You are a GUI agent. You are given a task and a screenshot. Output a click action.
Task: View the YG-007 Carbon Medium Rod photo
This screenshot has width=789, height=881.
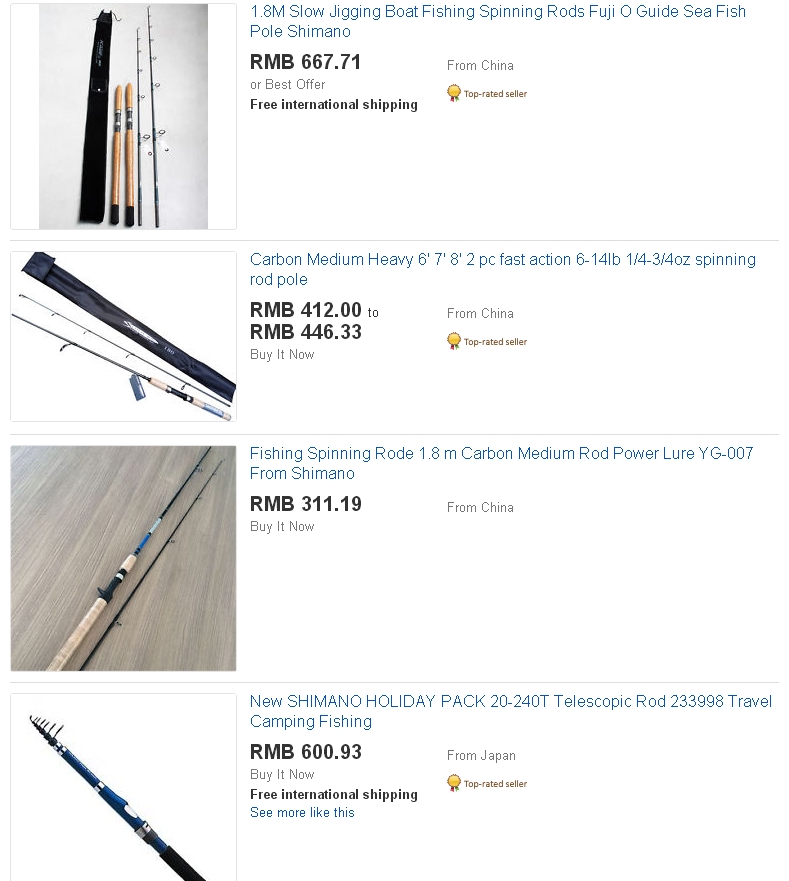click(x=123, y=558)
